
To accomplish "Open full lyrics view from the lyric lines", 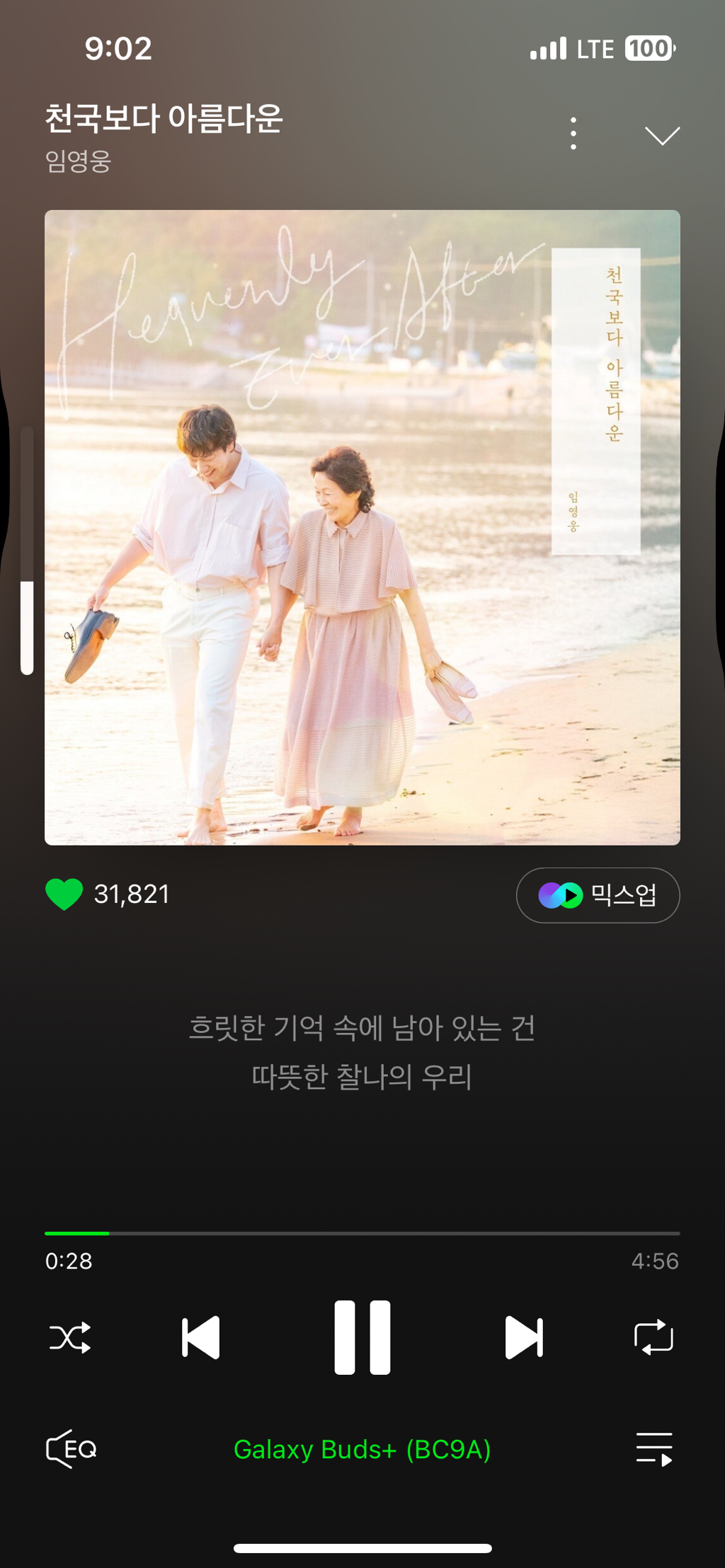I will pos(362,1052).
